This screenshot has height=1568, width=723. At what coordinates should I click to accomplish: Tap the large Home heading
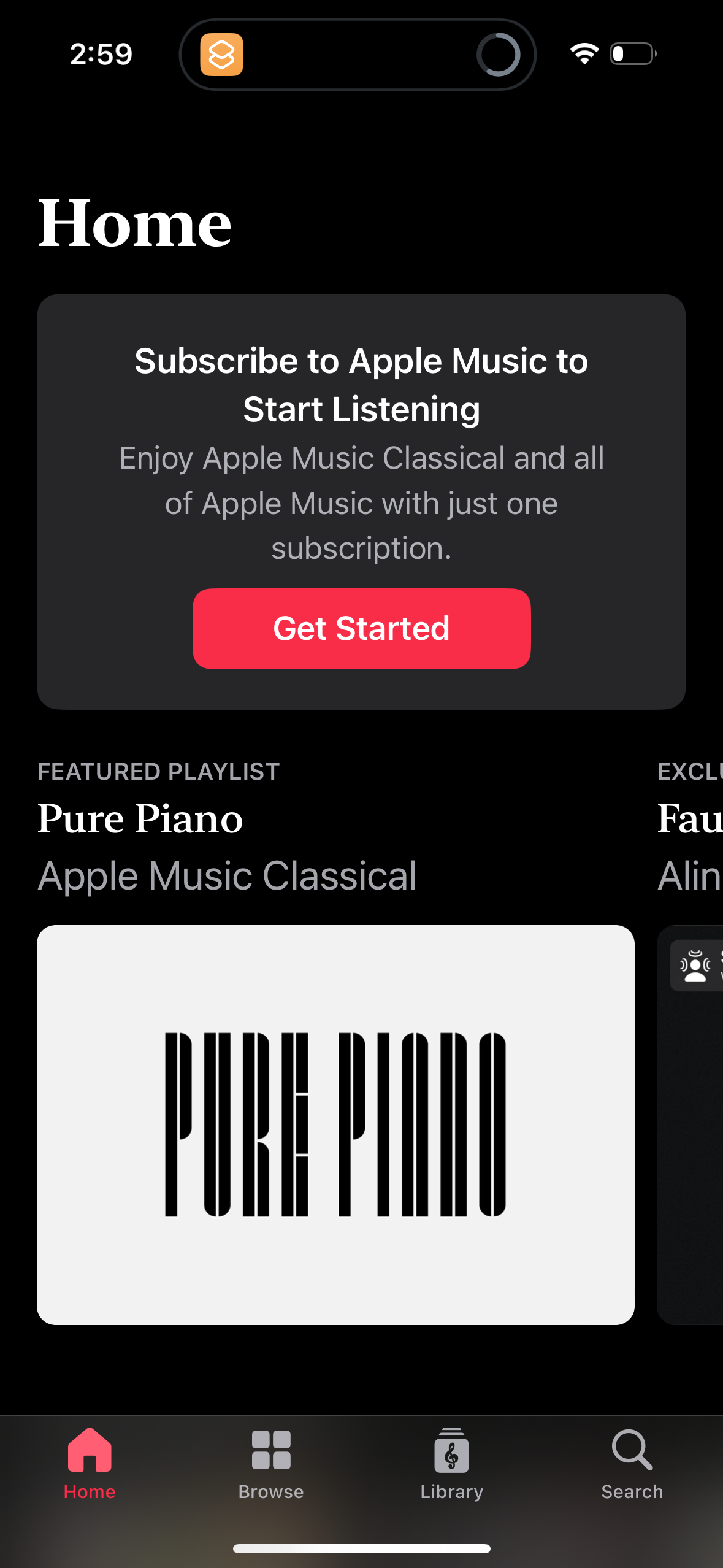(x=135, y=223)
